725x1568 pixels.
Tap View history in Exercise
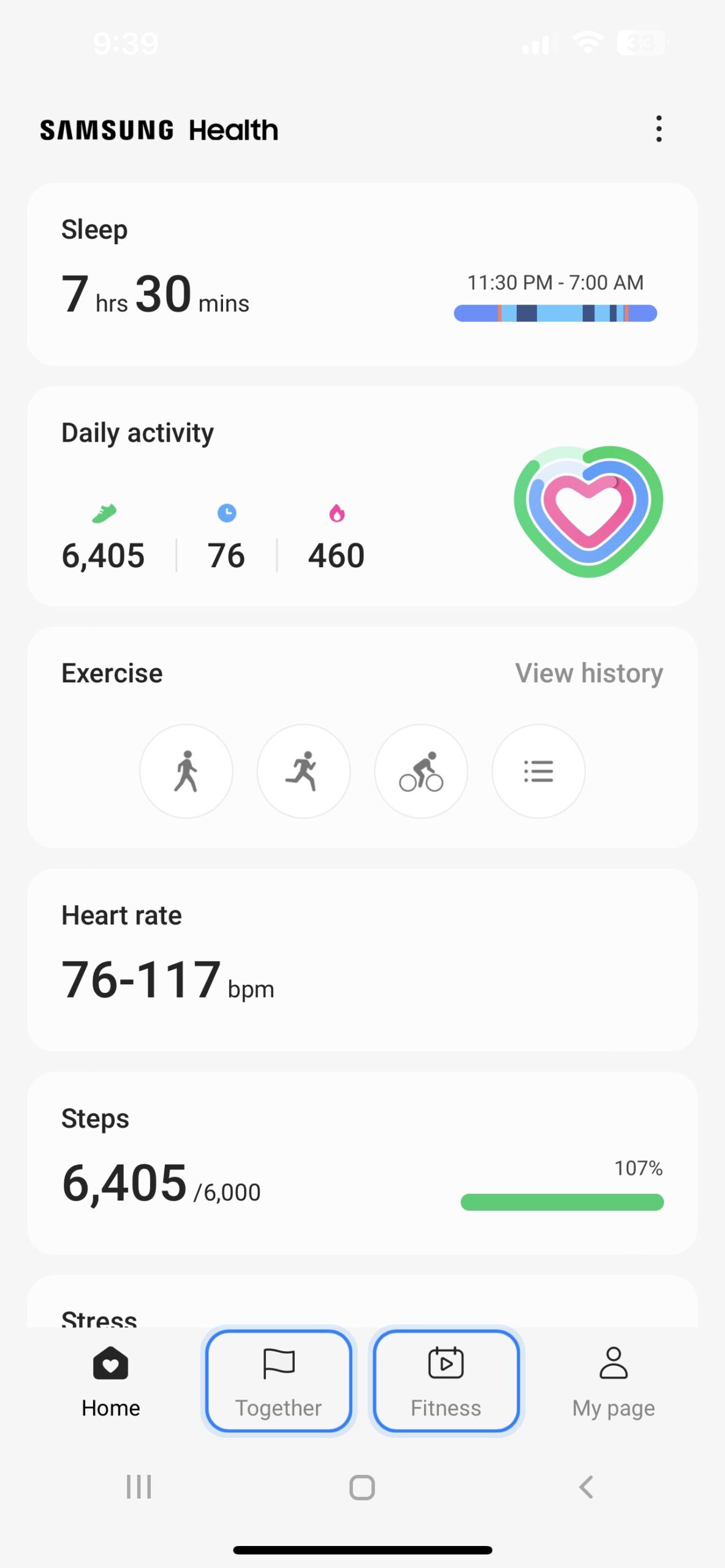[x=588, y=673]
